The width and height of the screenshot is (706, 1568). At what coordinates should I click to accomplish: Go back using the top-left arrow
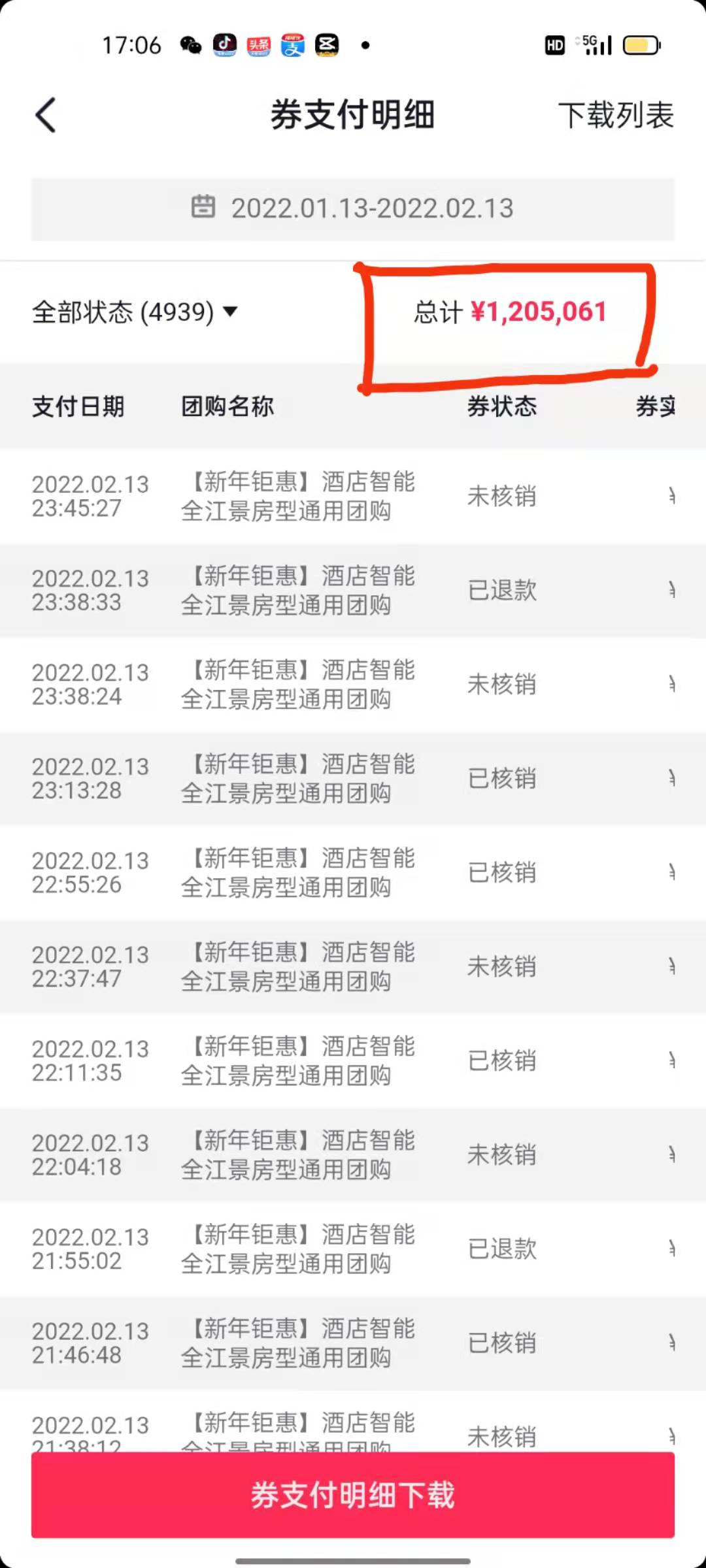tap(46, 116)
